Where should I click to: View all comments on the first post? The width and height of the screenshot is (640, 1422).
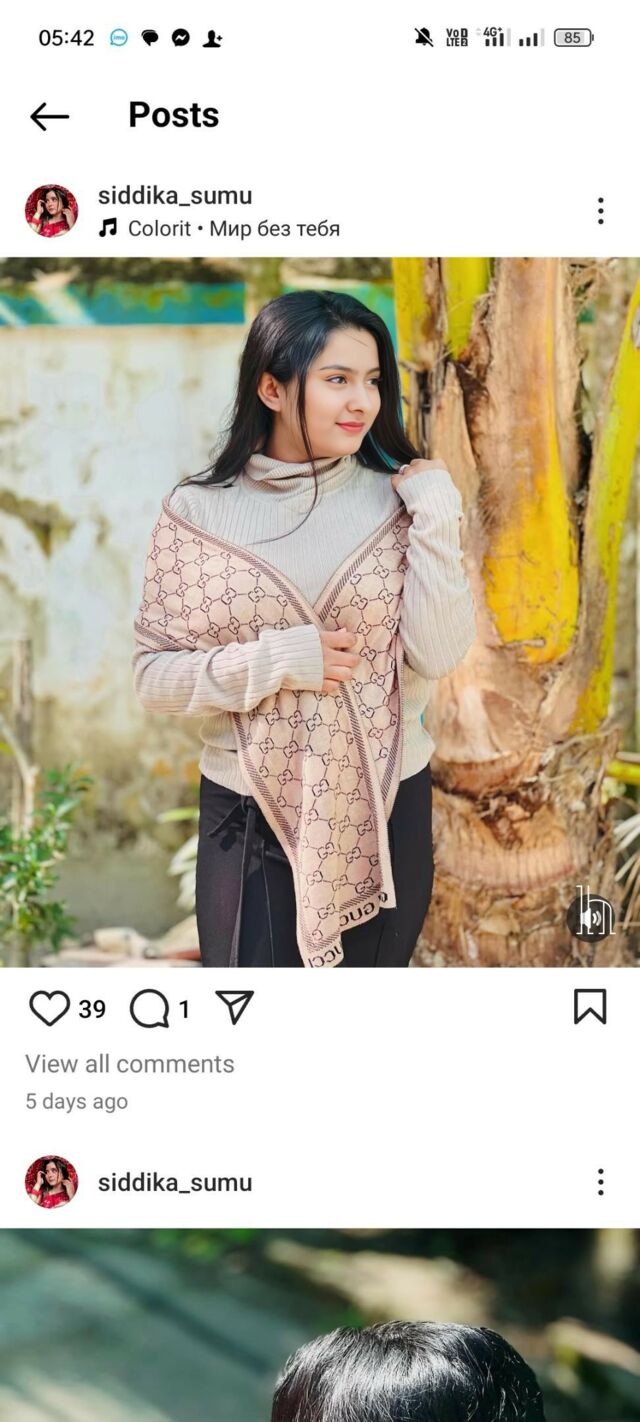(129, 1064)
